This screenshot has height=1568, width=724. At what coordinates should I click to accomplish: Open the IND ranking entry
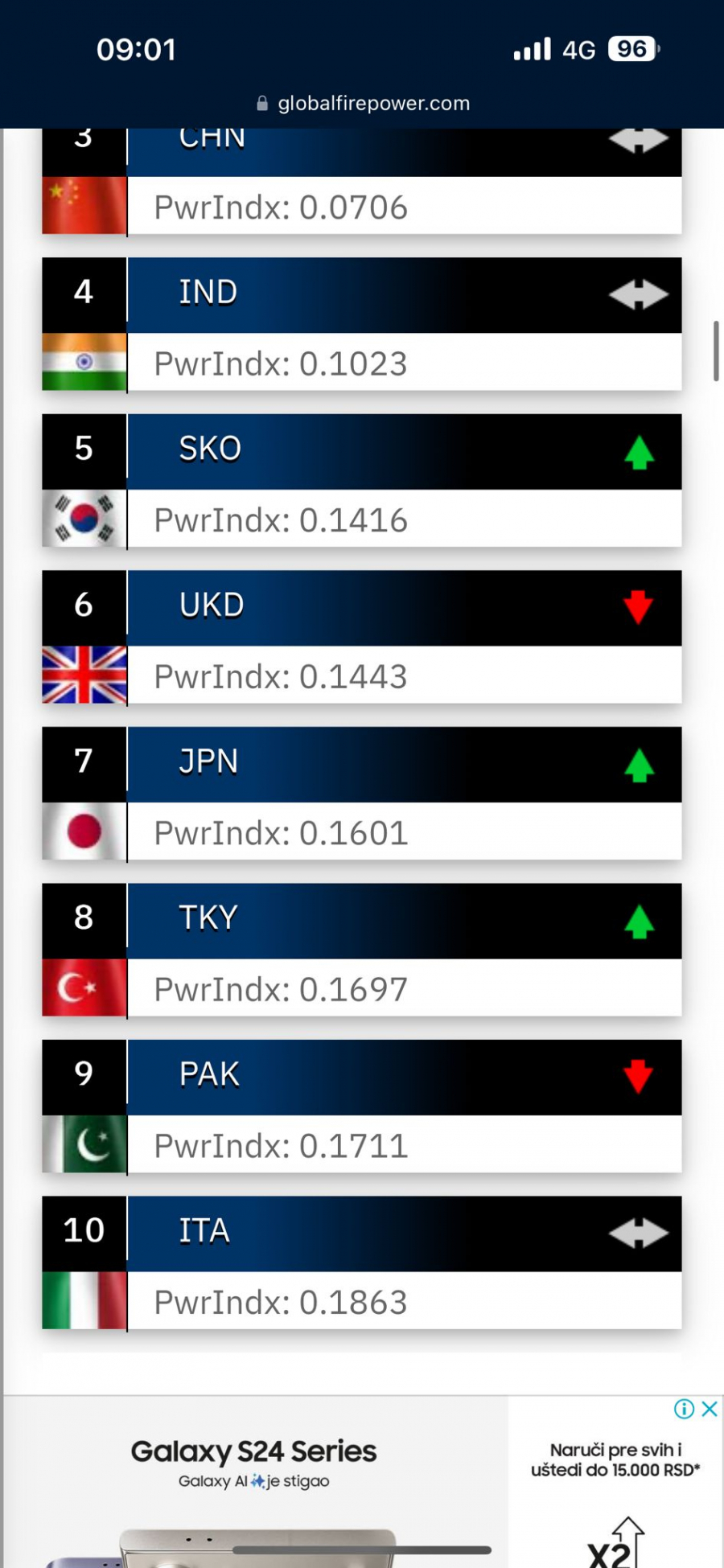click(362, 324)
